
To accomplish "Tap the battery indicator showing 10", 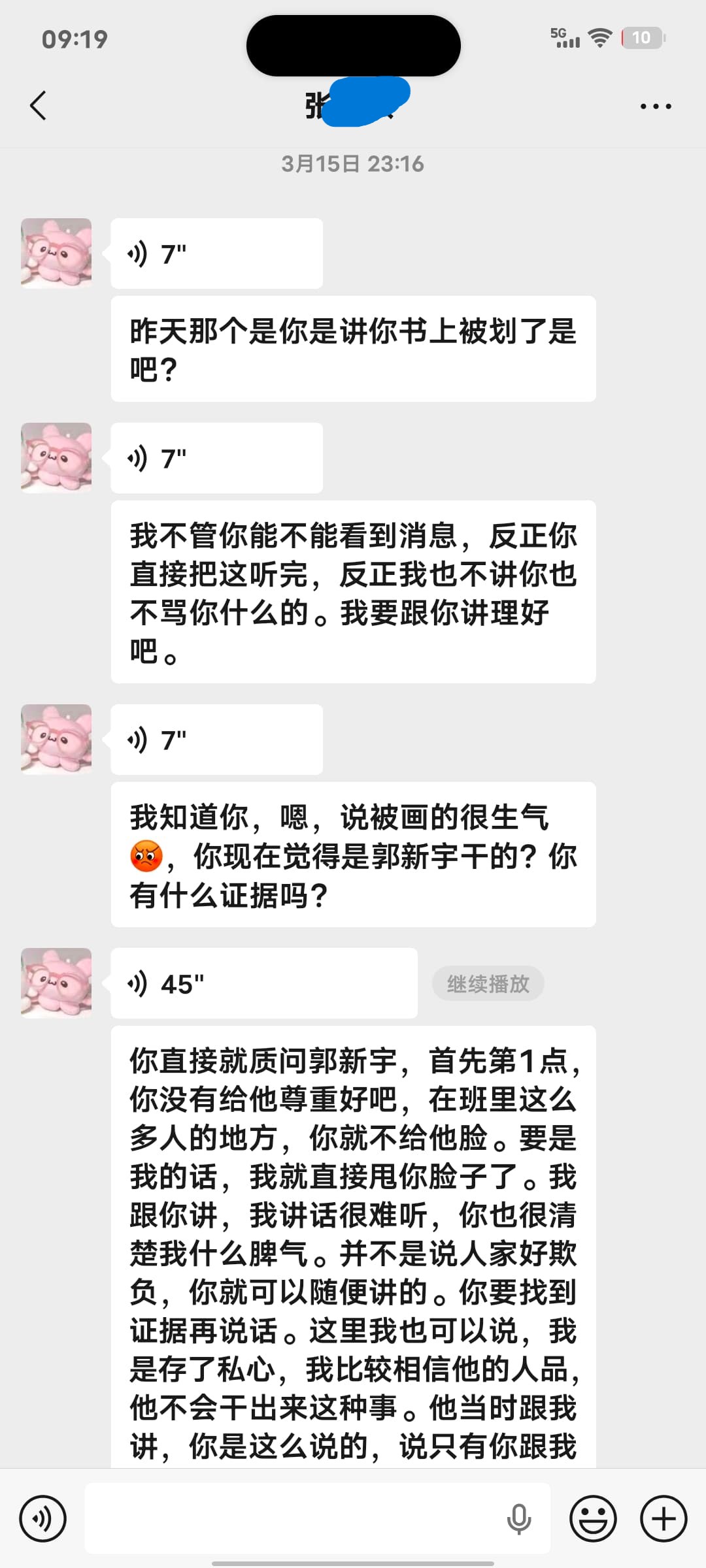I will pos(641,37).
